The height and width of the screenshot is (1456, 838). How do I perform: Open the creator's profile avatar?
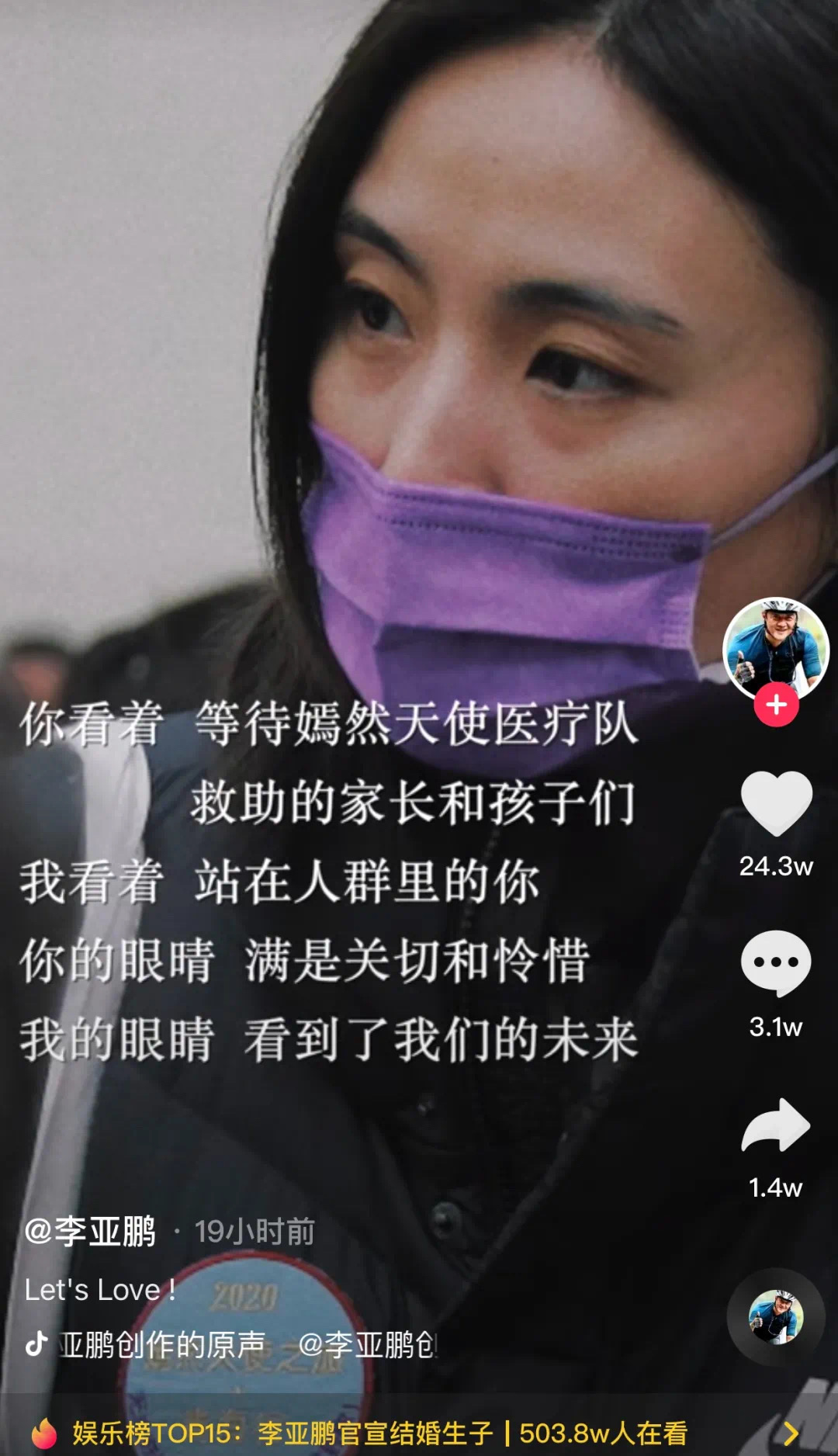tap(776, 650)
